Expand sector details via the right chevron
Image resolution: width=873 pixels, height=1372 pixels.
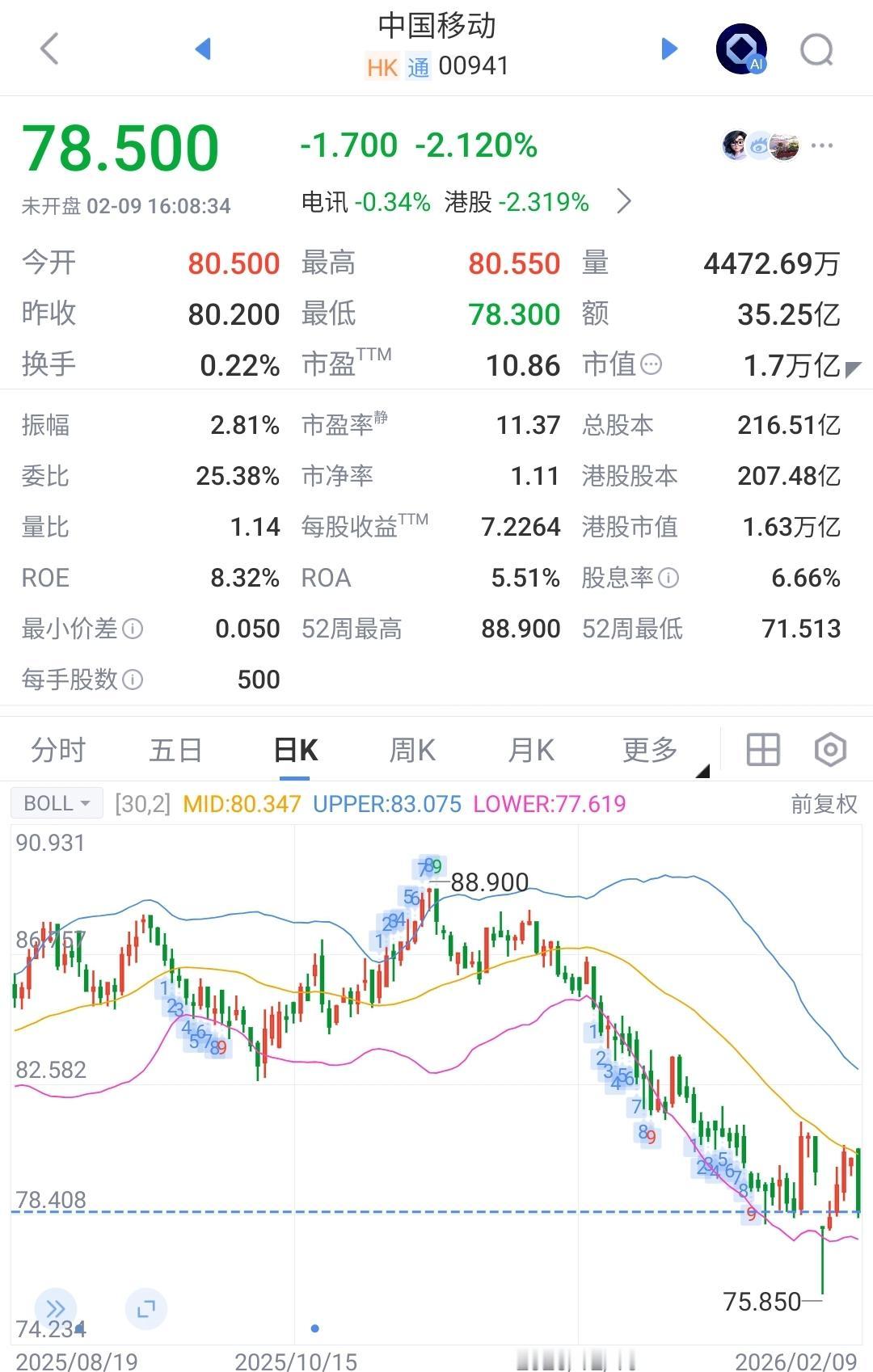(623, 201)
